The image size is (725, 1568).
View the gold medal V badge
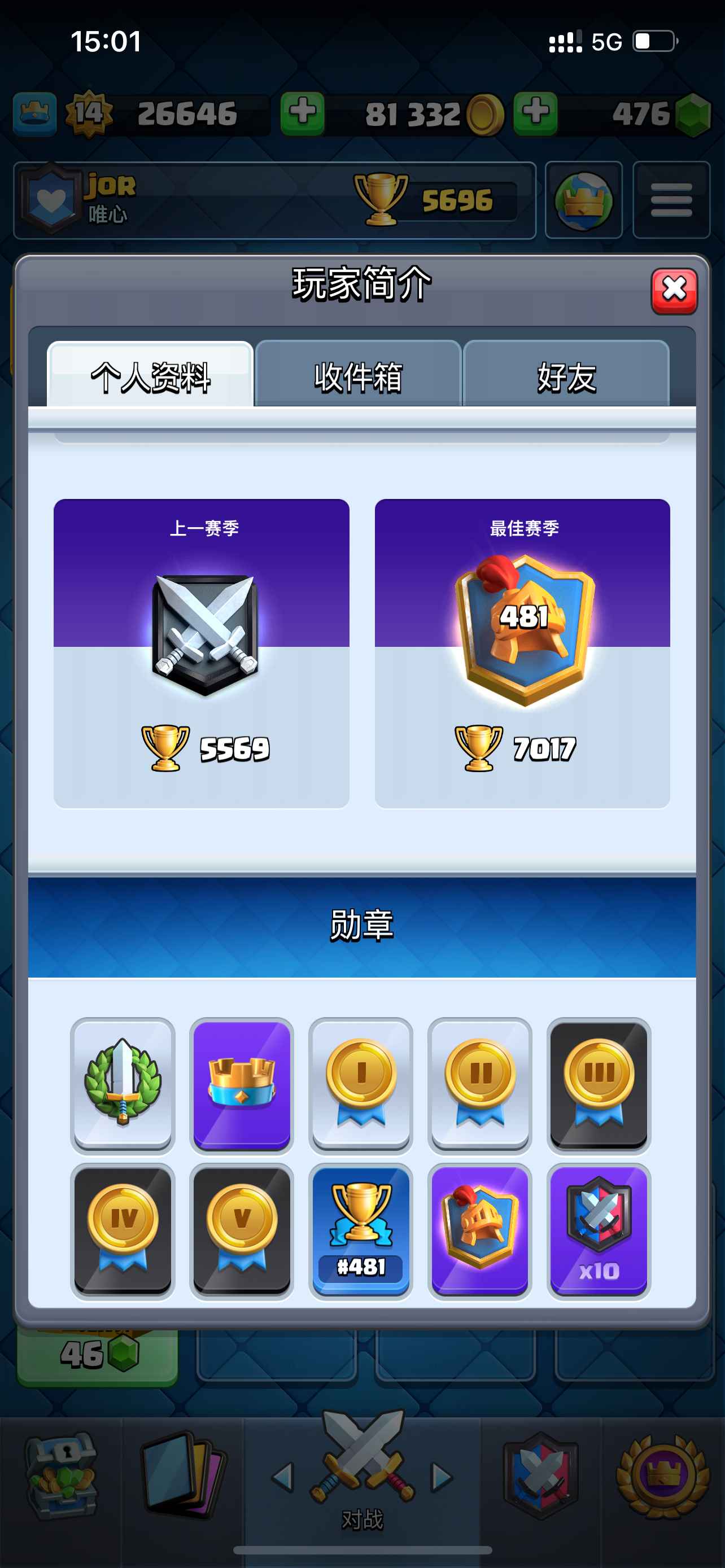[242, 1231]
